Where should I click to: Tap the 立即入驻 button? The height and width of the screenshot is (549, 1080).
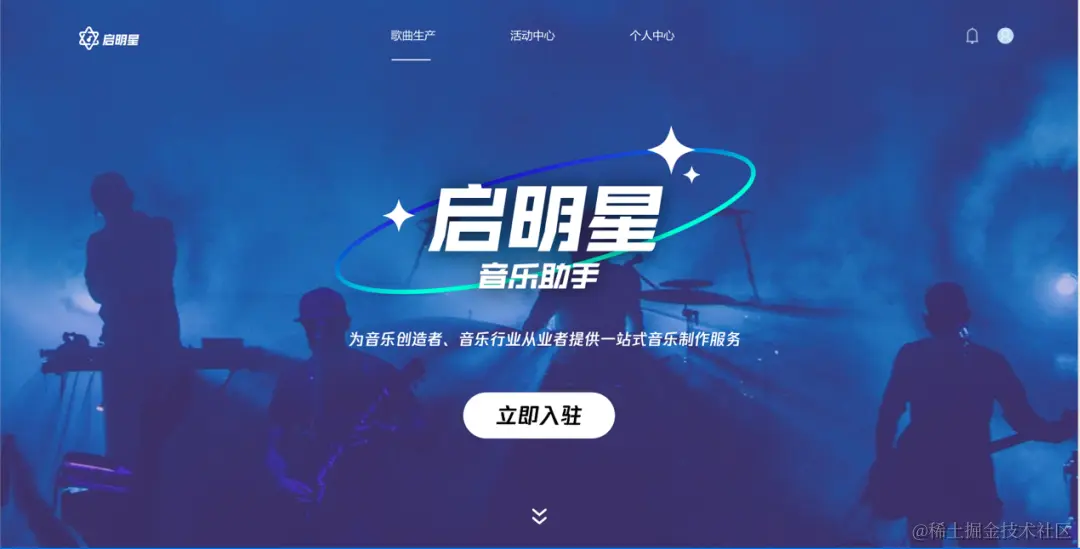click(x=539, y=415)
